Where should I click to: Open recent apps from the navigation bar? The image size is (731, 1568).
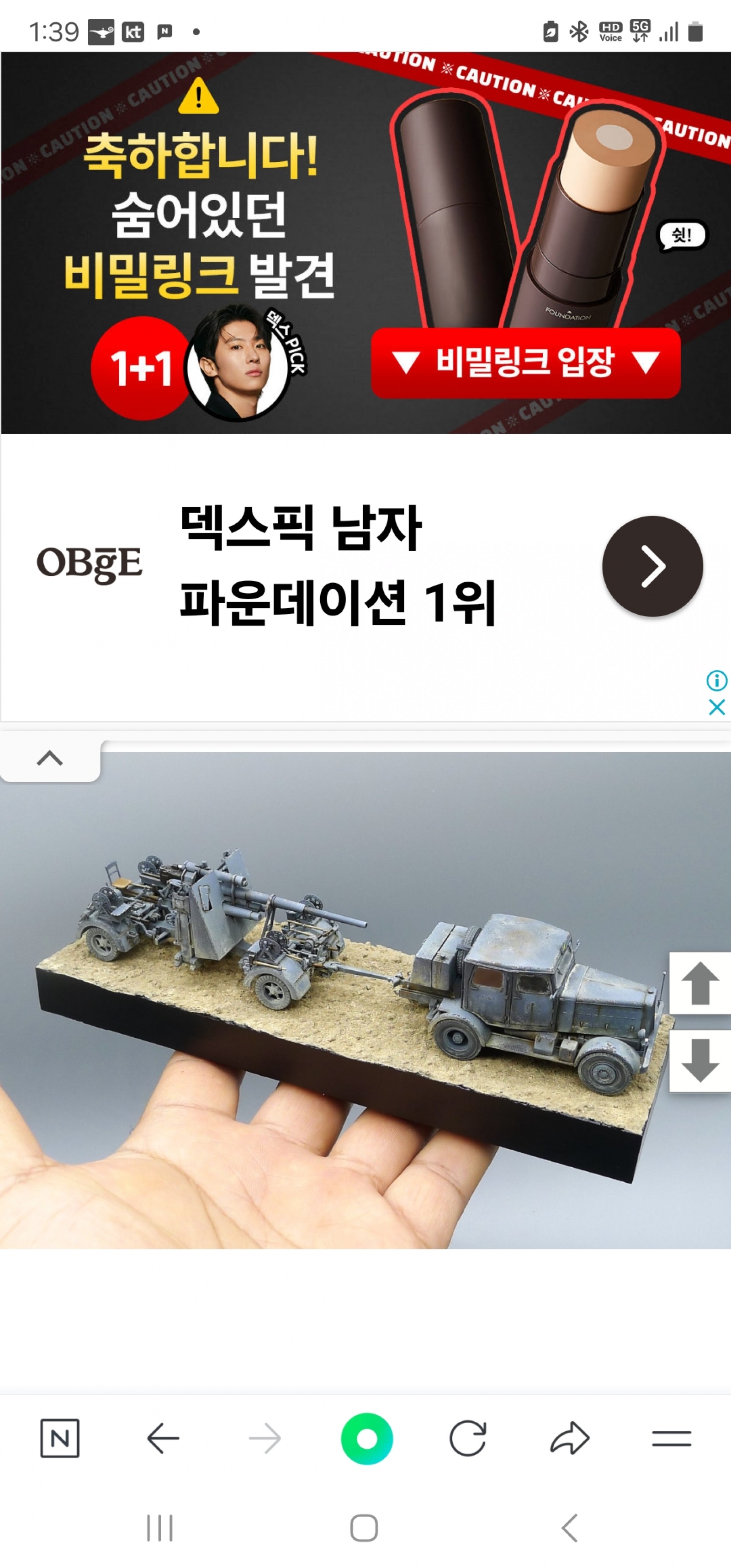point(160,1528)
